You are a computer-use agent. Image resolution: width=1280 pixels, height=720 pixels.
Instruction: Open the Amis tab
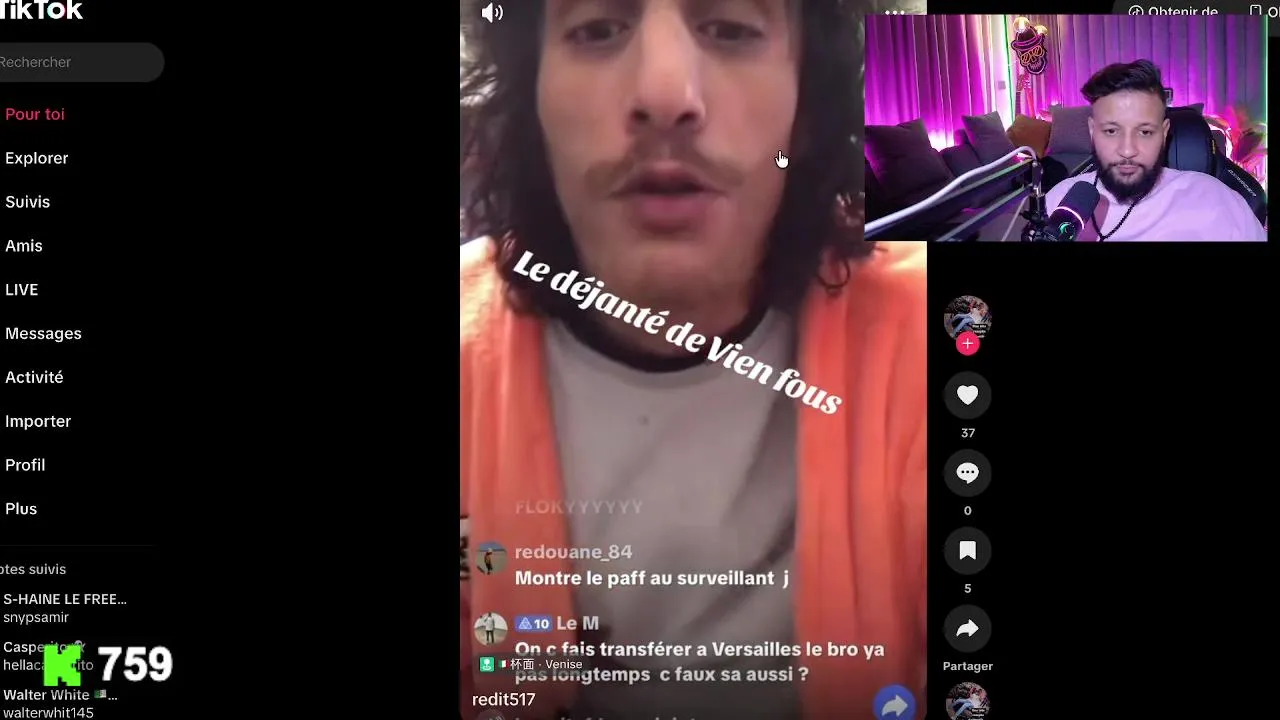click(x=24, y=246)
